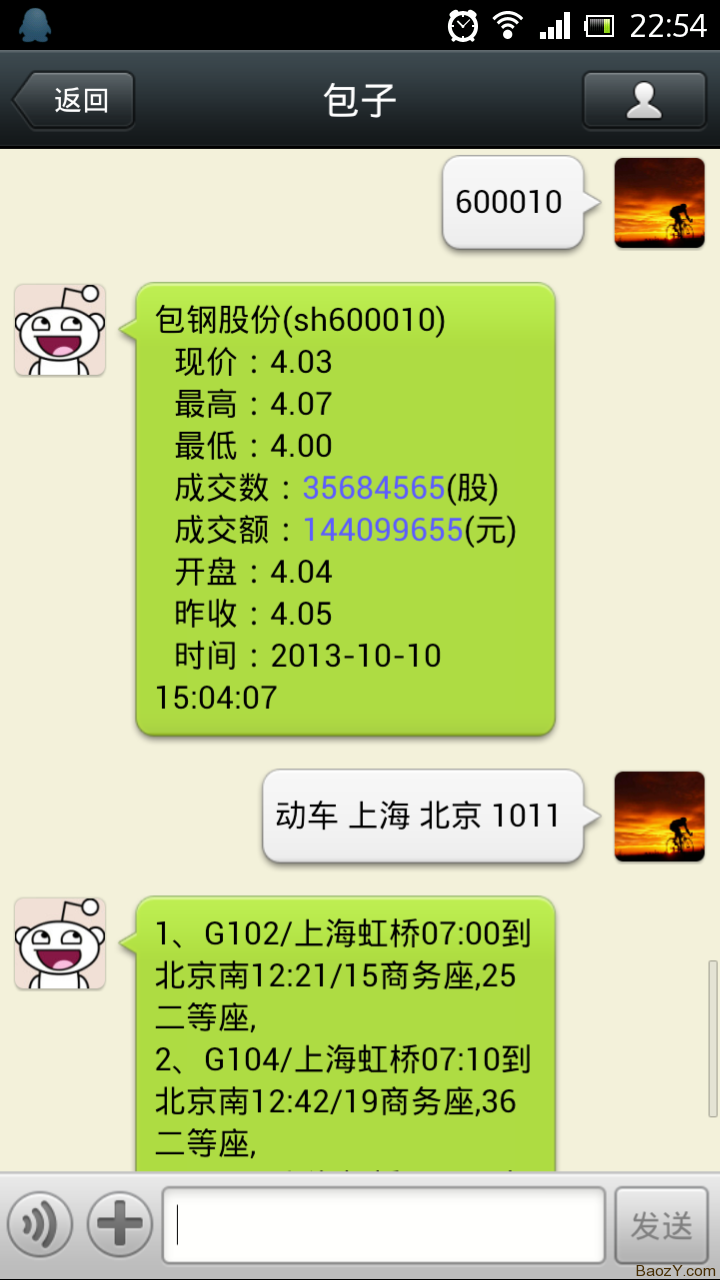Tap the linked number 144099655
This screenshot has height=1280, width=720.
point(383,530)
